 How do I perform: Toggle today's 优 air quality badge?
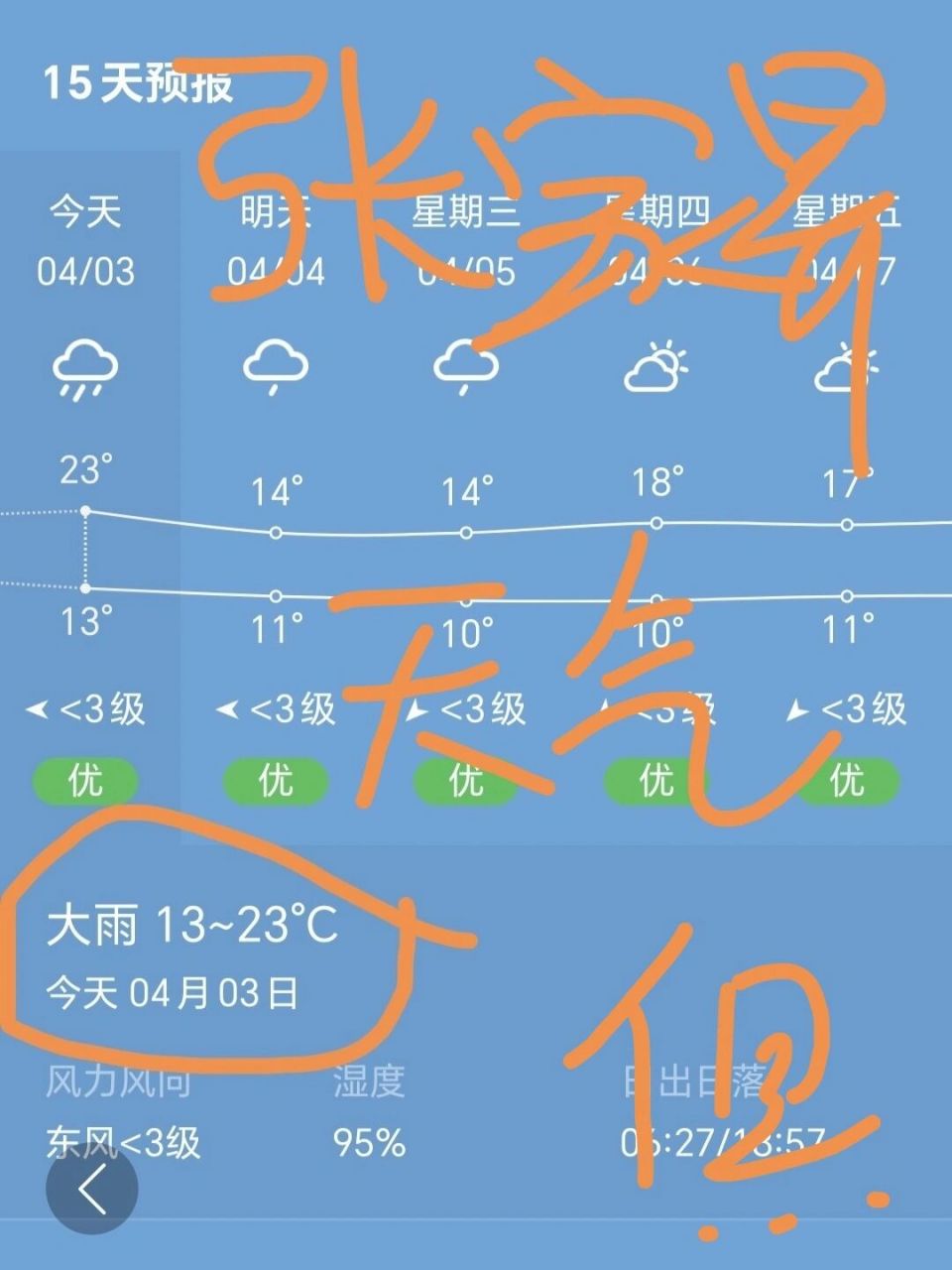click(84, 781)
